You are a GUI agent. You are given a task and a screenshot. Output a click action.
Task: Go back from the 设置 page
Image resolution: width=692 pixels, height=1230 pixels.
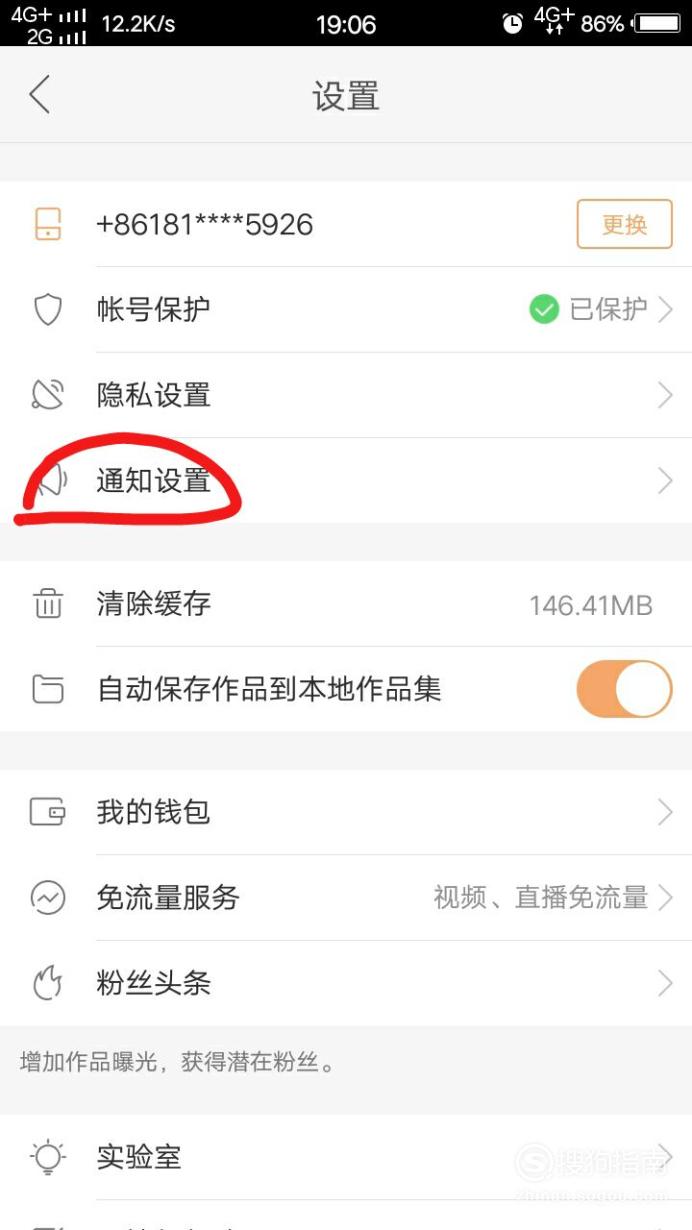(x=39, y=96)
